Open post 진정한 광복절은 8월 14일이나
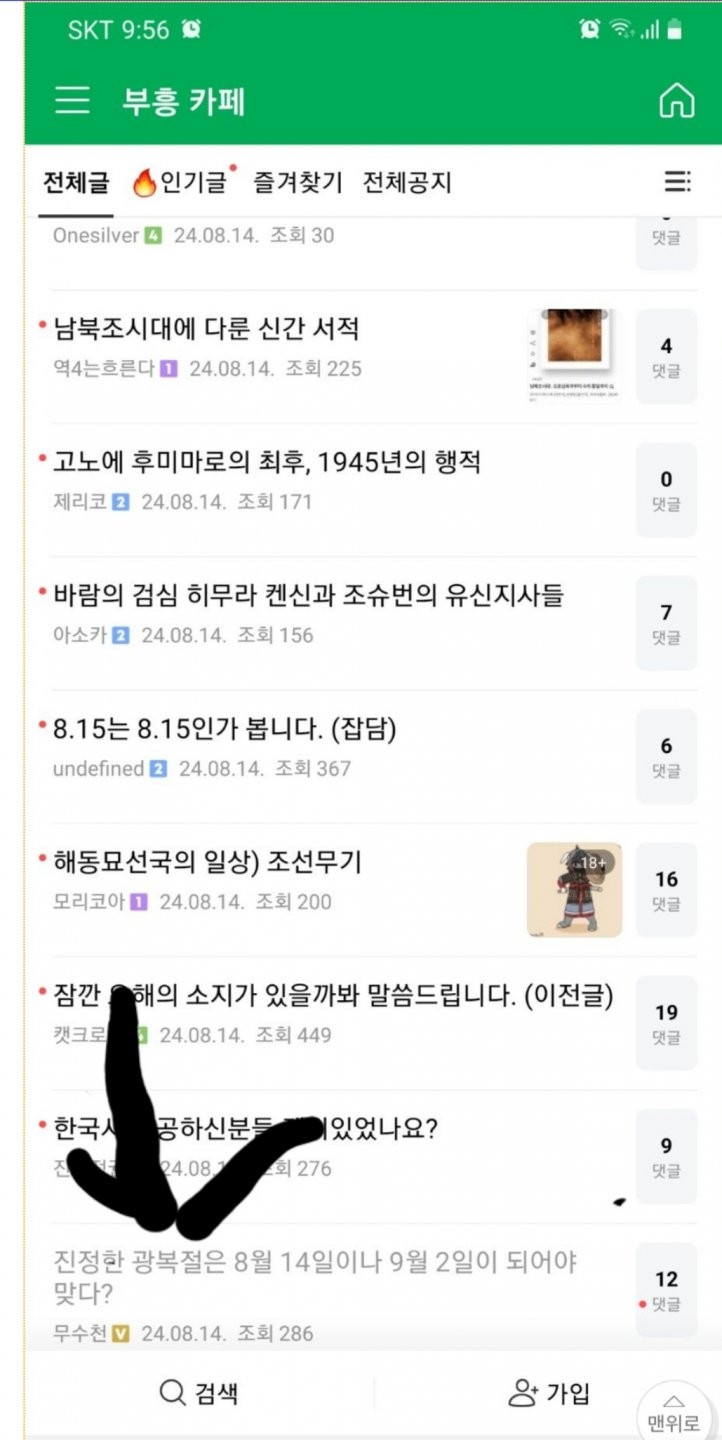The height and width of the screenshot is (1440, 722). pyautogui.click(x=315, y=1275)
